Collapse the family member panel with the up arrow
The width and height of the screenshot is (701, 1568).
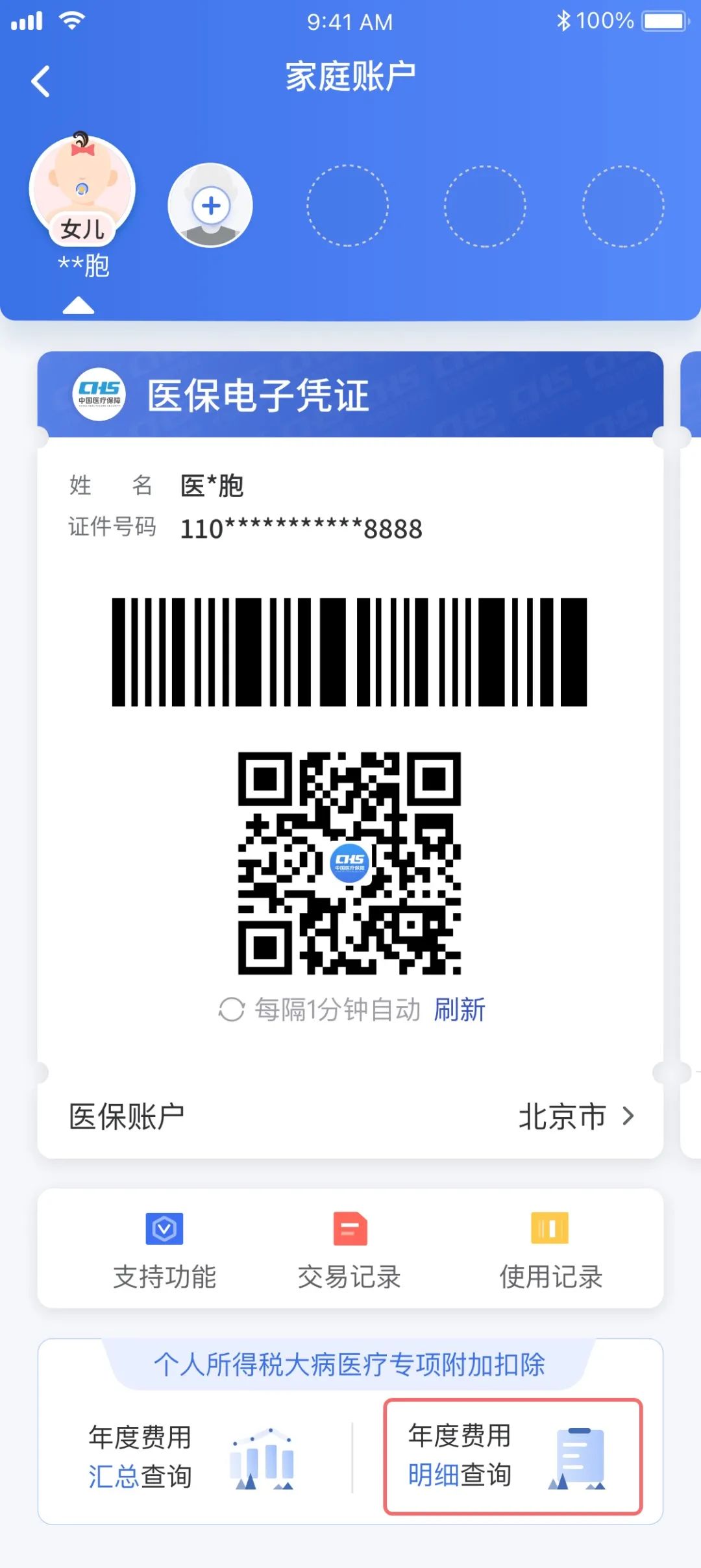(79, 305)
